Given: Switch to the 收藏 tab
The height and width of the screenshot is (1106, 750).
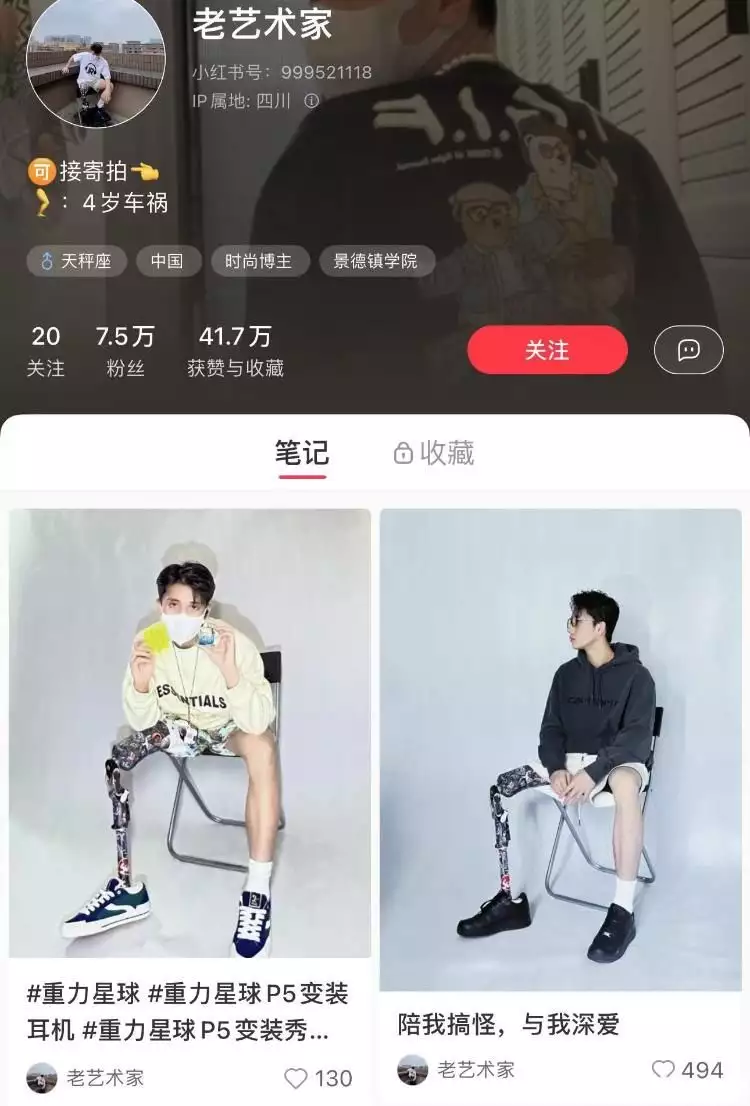Looking at the screenshot, I should point(433,453).
